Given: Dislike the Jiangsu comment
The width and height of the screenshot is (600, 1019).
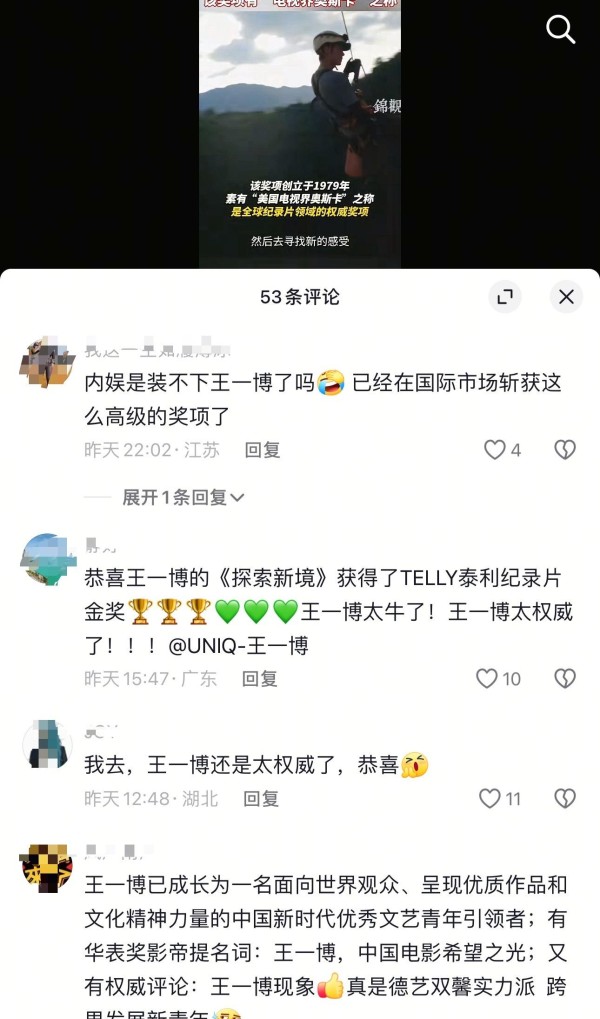Looking at the screenshot, I should pos(565,450).
